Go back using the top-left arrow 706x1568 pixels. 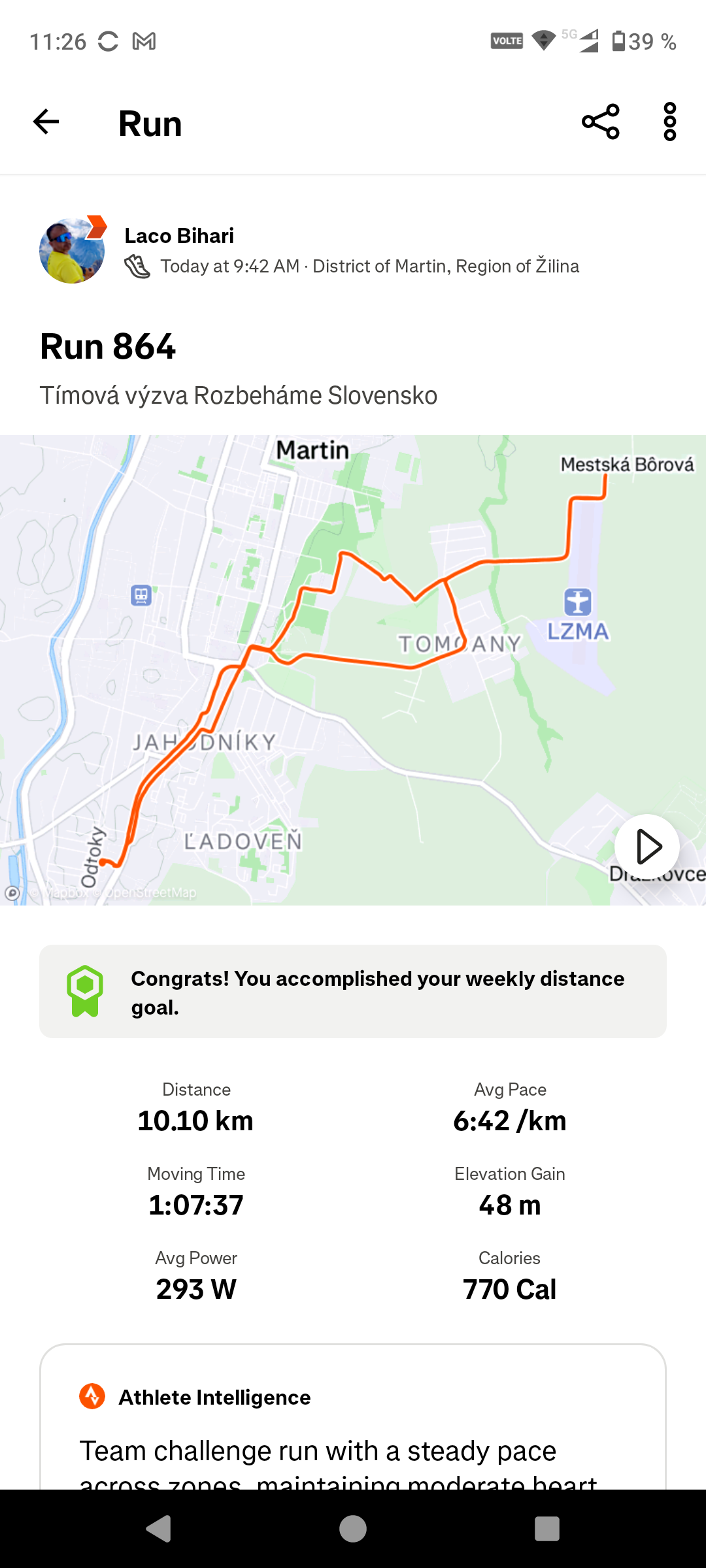click(46, 122)
